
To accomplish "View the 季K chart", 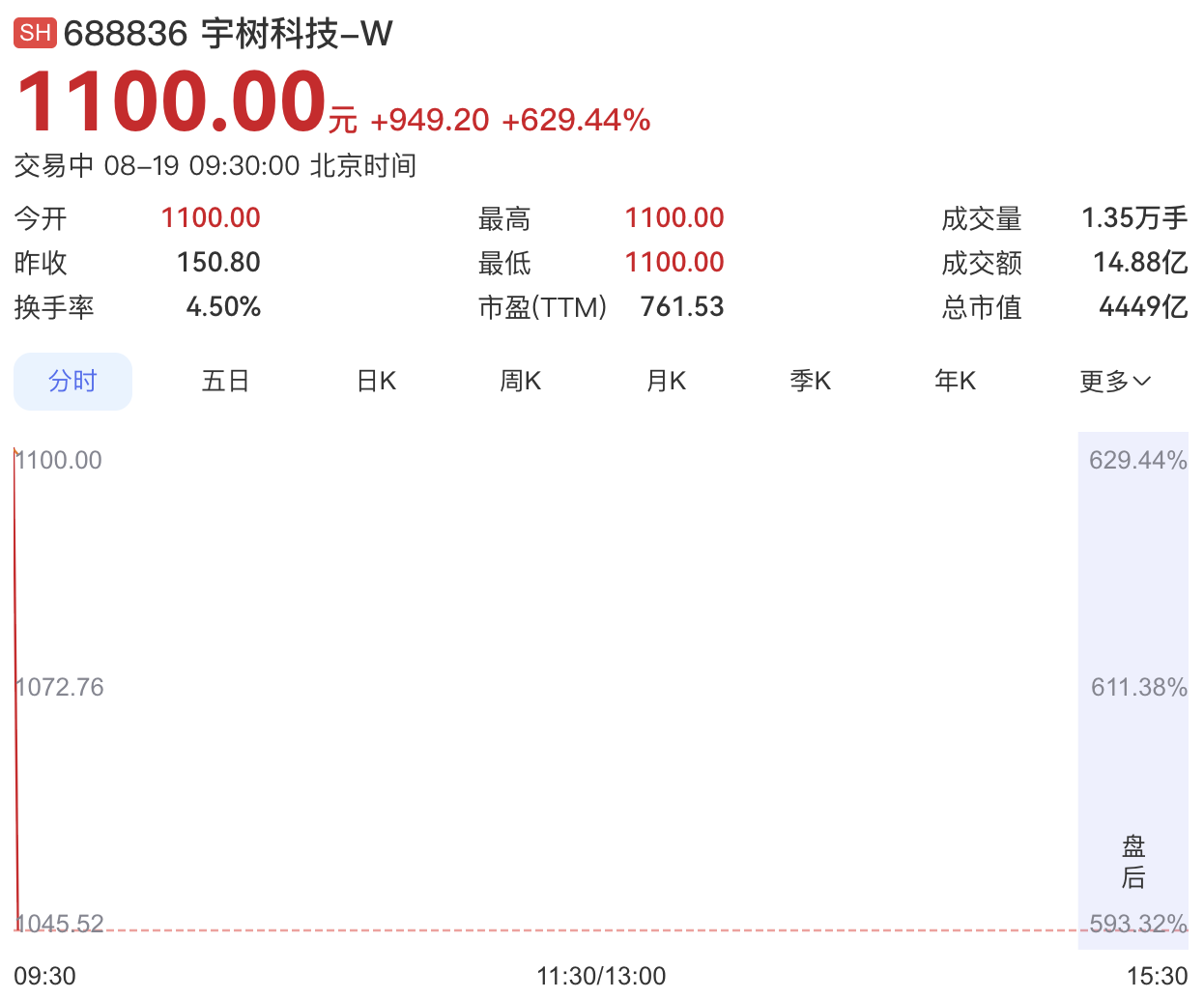I will click(810, 382).
